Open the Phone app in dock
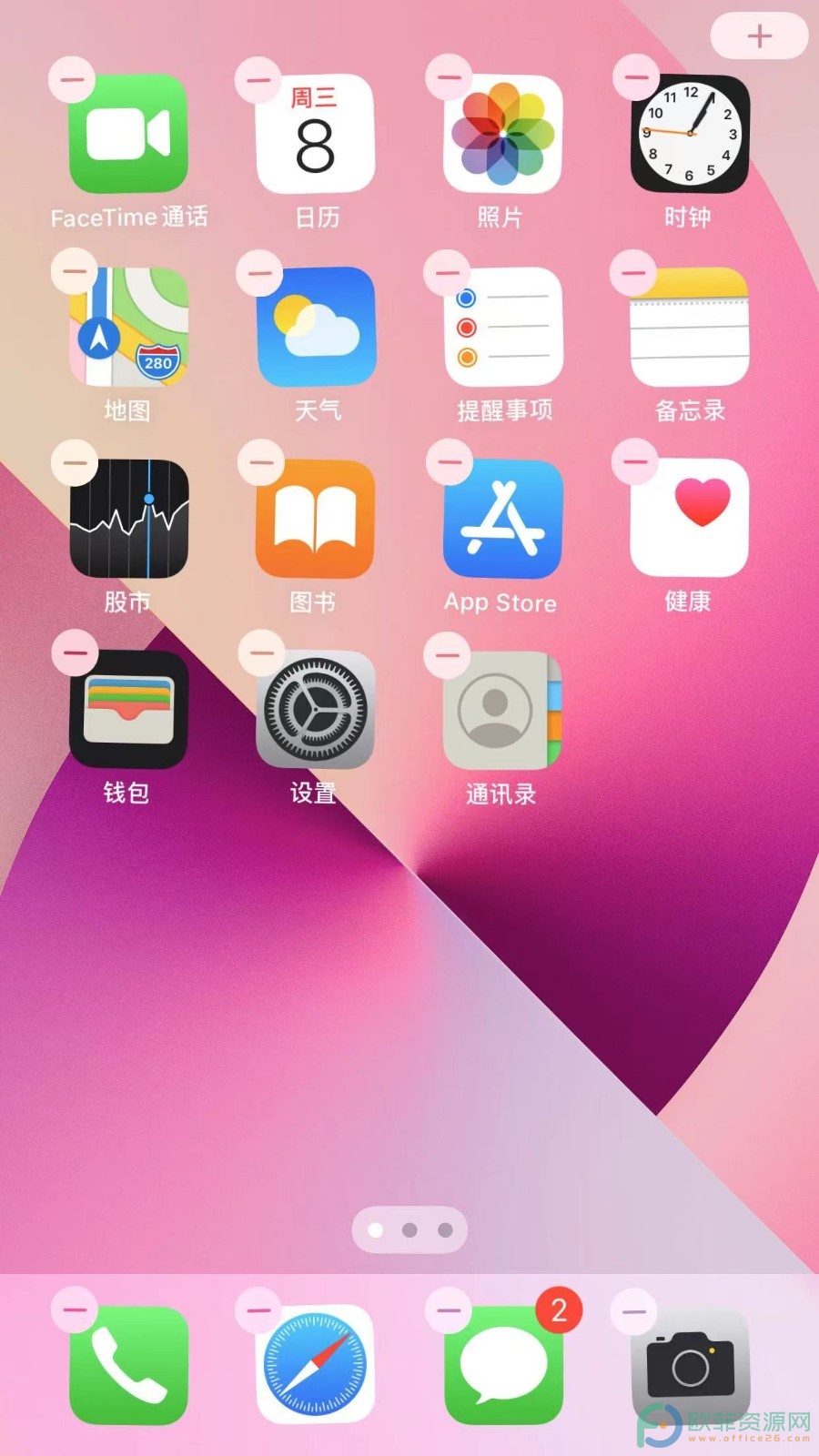 coord(128,1365)
